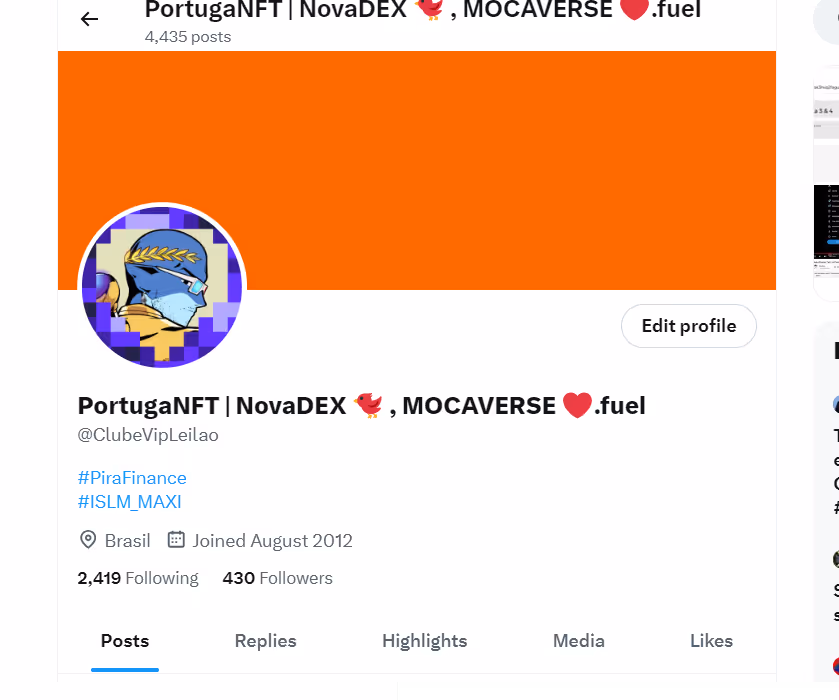Select the Posts tab
Image resolution: width=839 pixels, height=700 pixels.
point(125,641)
